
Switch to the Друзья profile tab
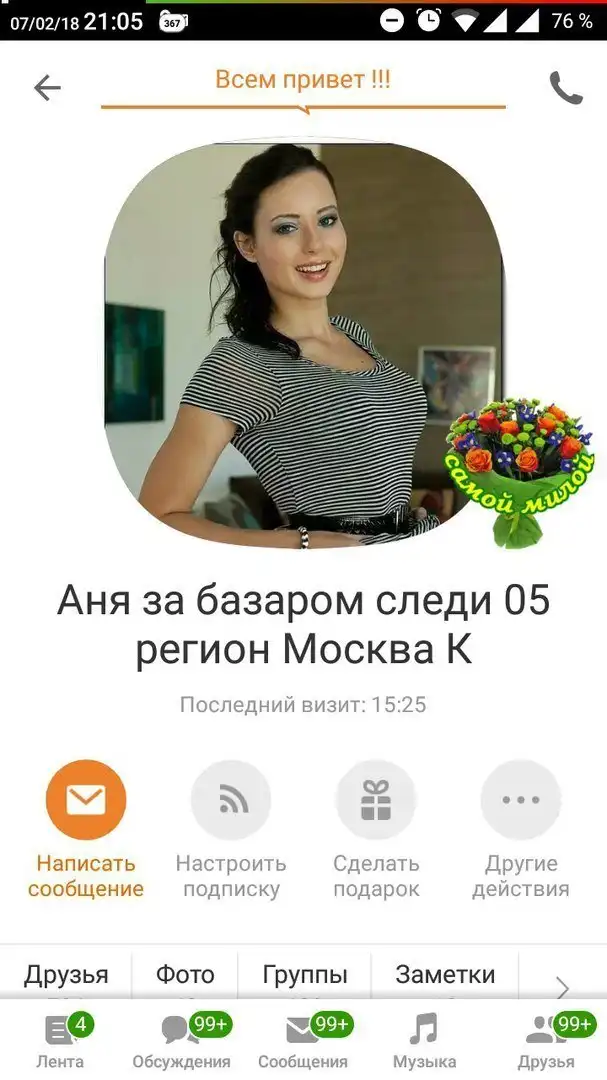[x=66, y=974]
